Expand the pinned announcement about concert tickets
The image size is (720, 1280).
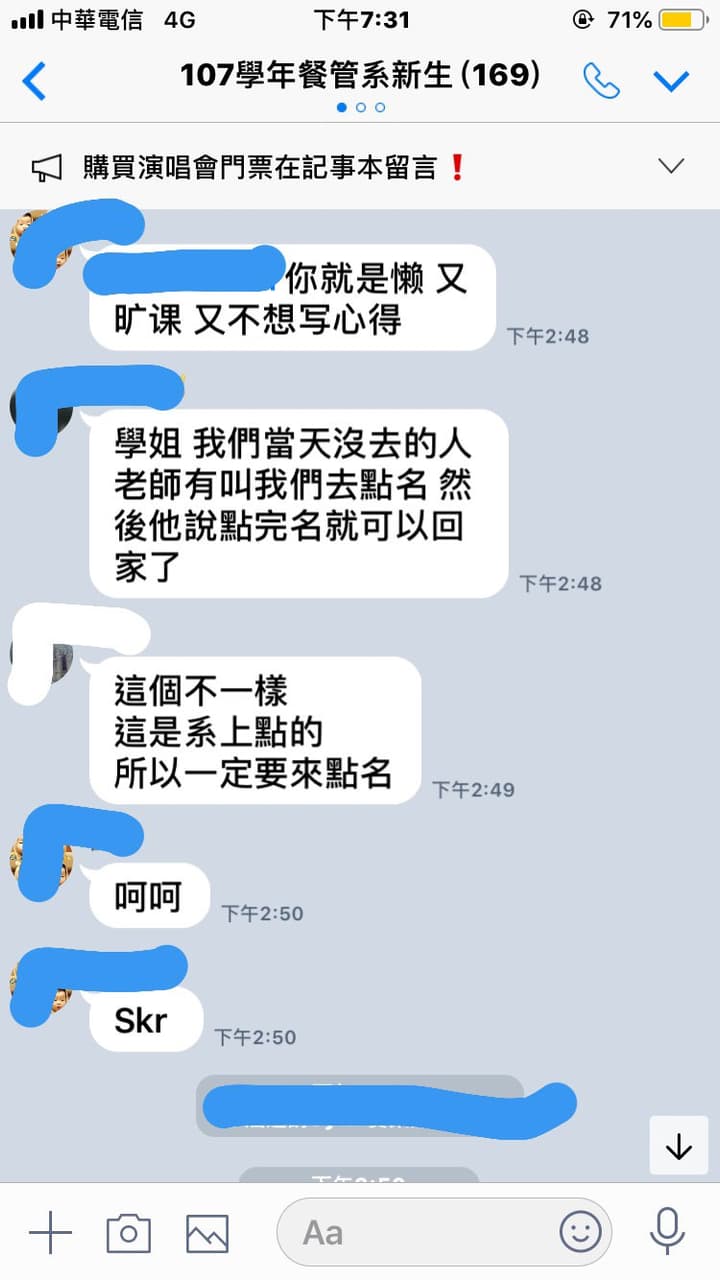coord(670,166)
